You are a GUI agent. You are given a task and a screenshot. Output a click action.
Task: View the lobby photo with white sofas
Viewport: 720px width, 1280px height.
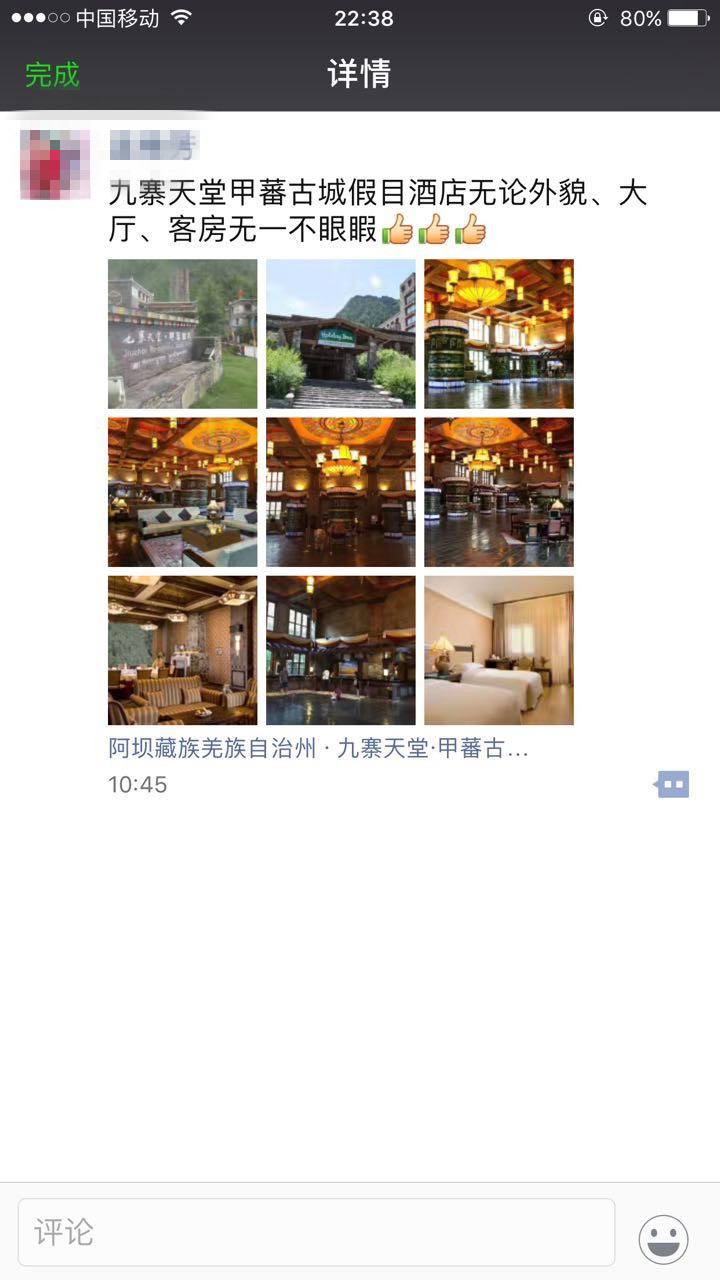[x=182, y=492]
